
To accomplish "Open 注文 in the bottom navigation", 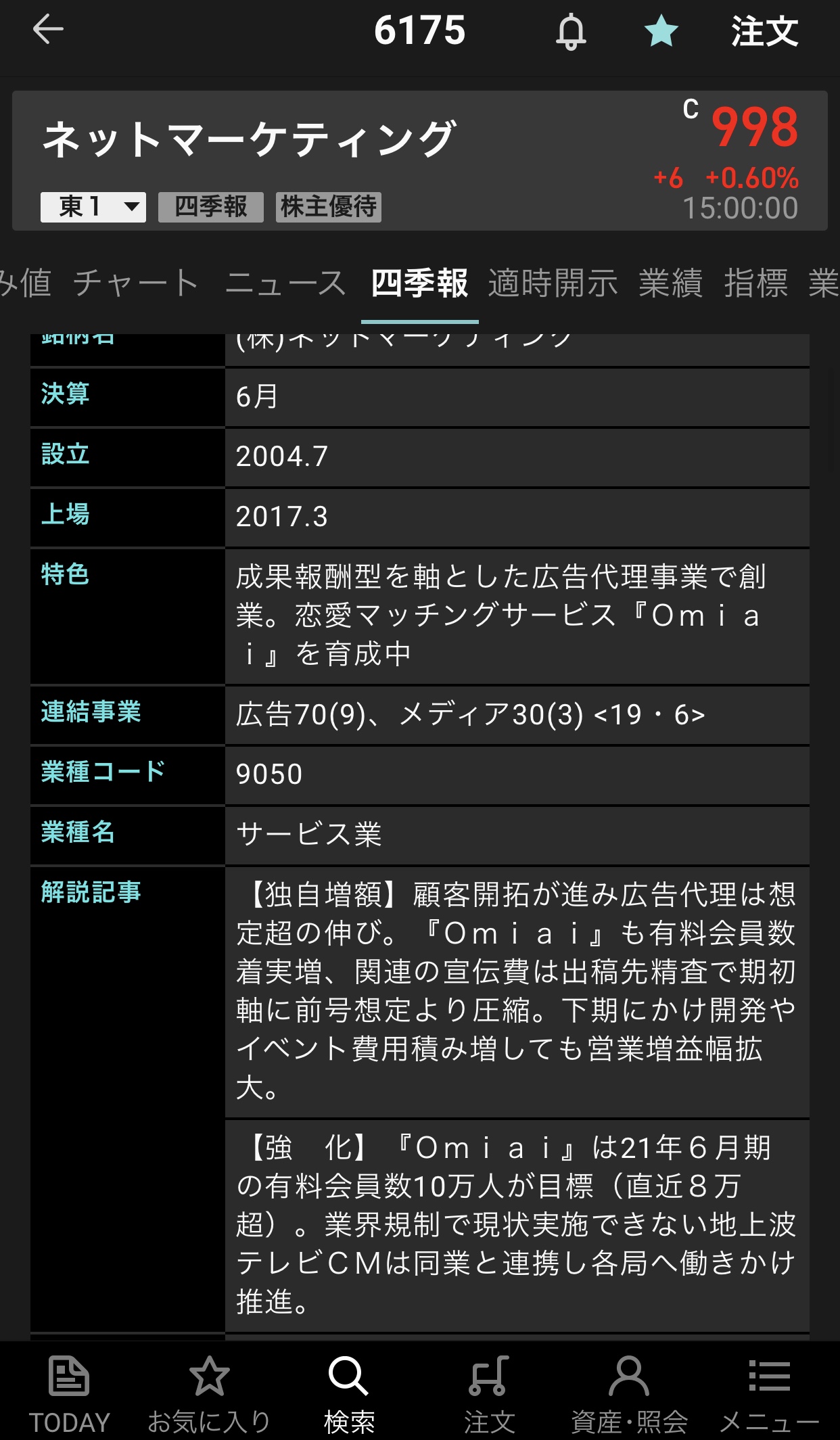I will point(489,1395).
